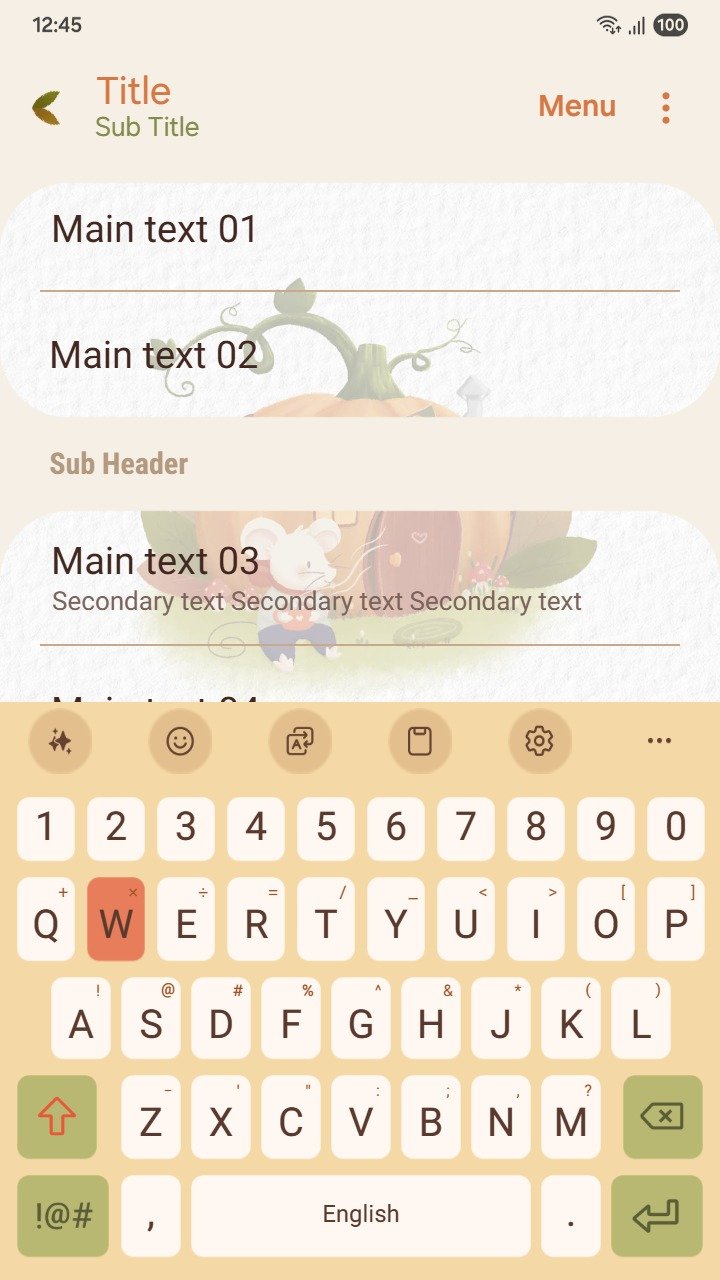Image resolution: width=720 pixels, height=1280 pixels.
Task: Open the keyboard translate tool
Action: [300, 741]
